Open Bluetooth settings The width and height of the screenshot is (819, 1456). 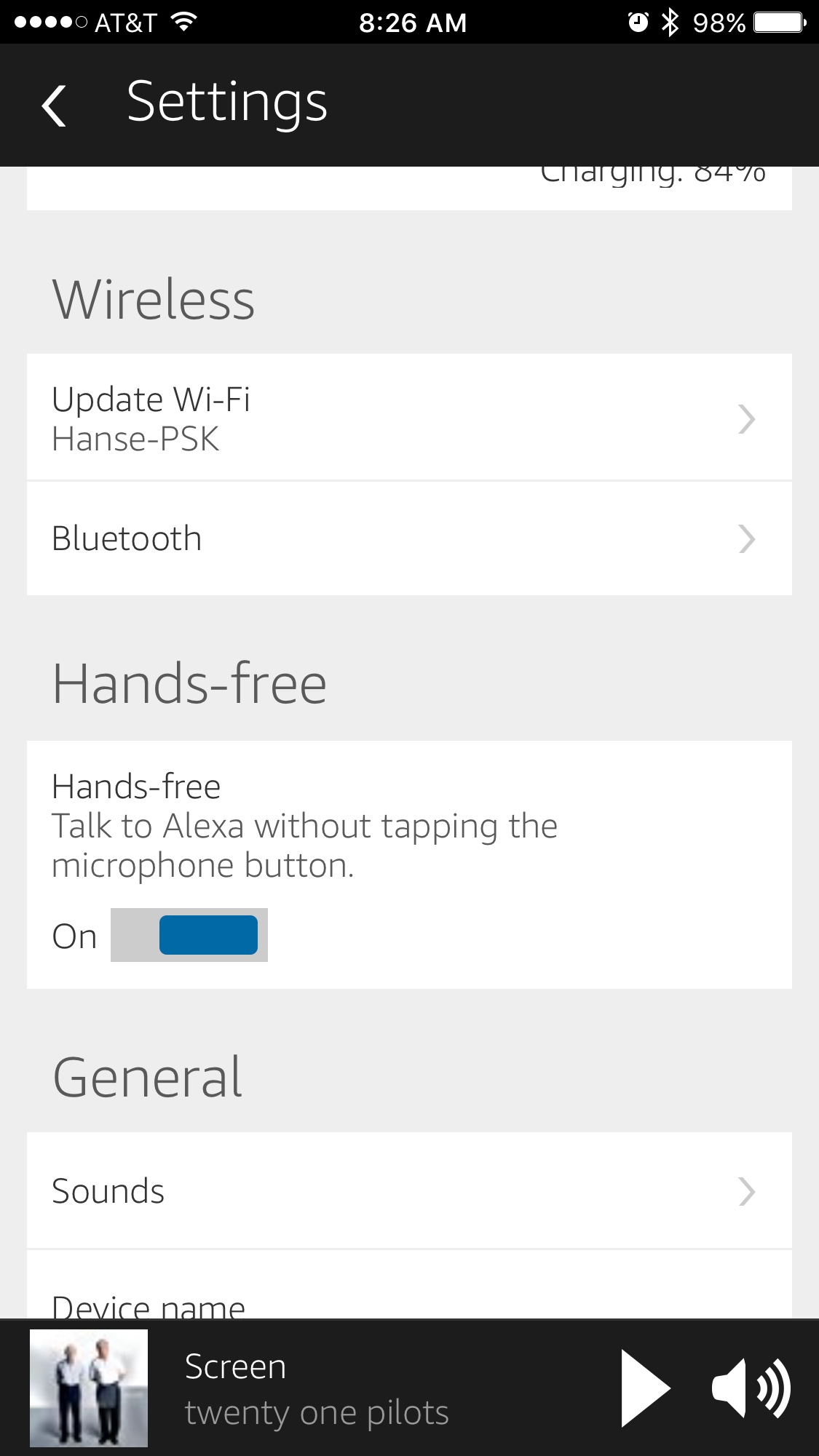(408, 538)
